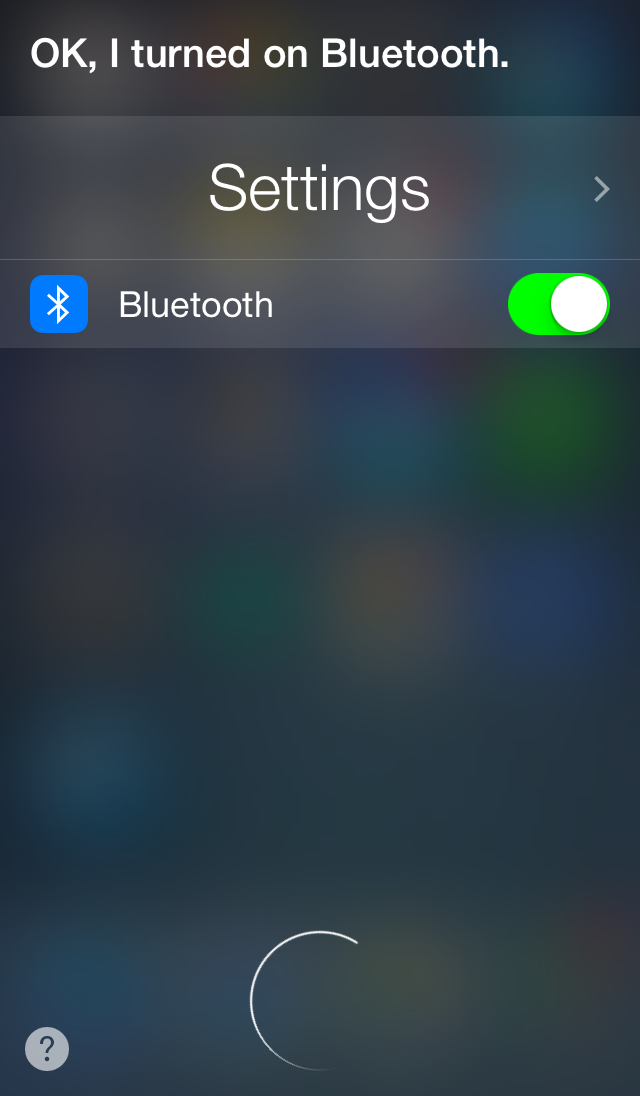Open Settings via the header row

[320, 188]
